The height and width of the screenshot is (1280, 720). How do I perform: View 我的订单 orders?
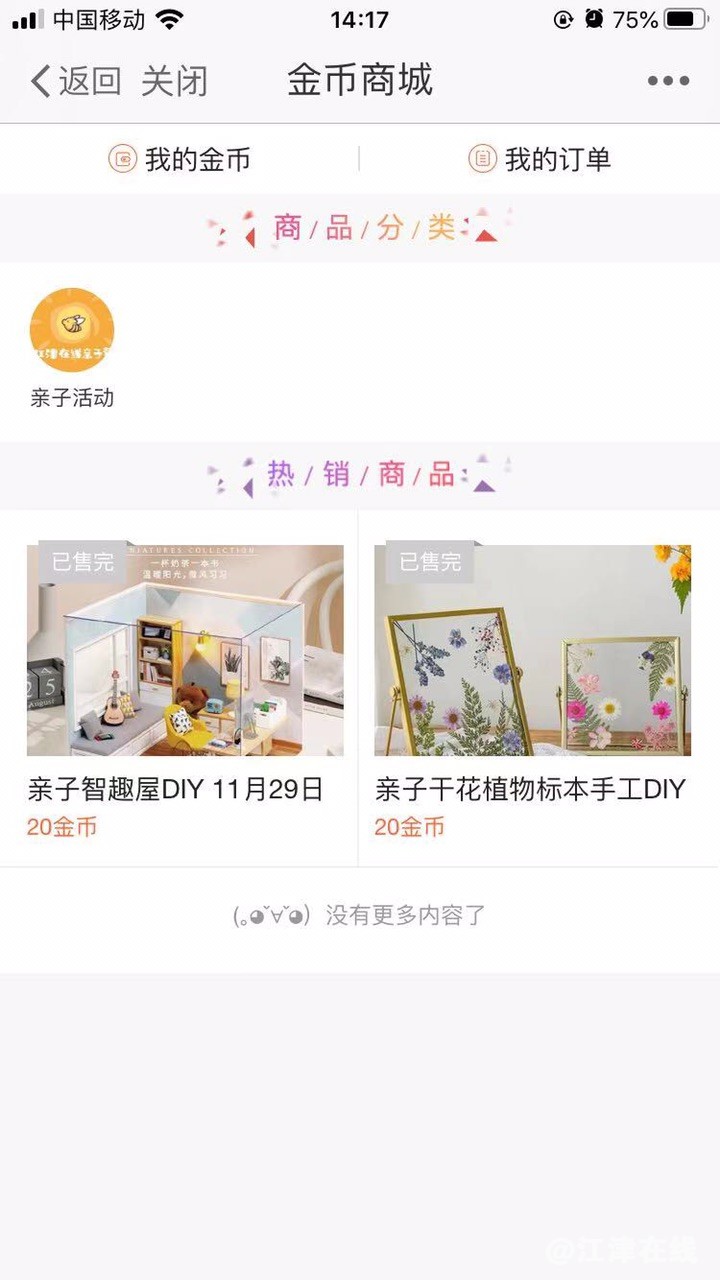tap(540, 159)
